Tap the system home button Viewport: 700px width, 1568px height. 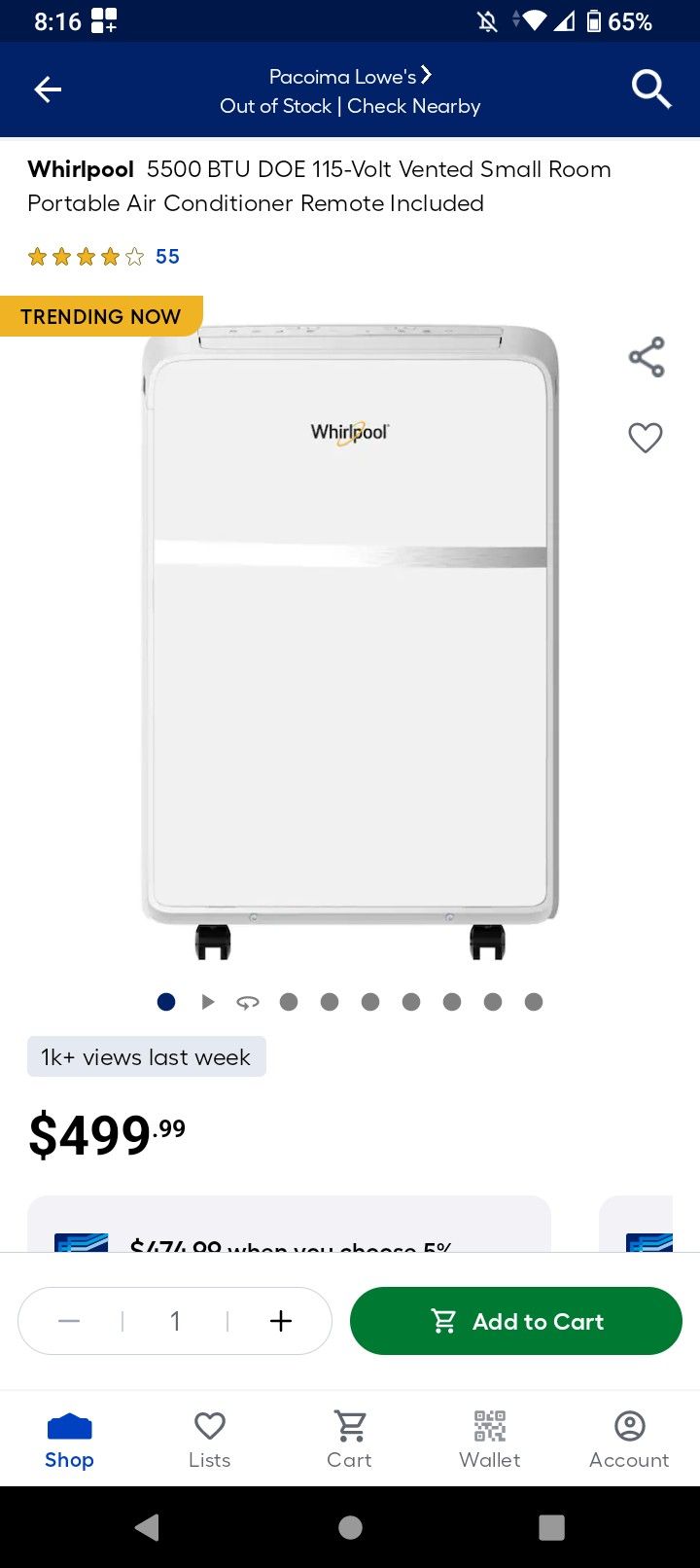tap(350, 1528)
